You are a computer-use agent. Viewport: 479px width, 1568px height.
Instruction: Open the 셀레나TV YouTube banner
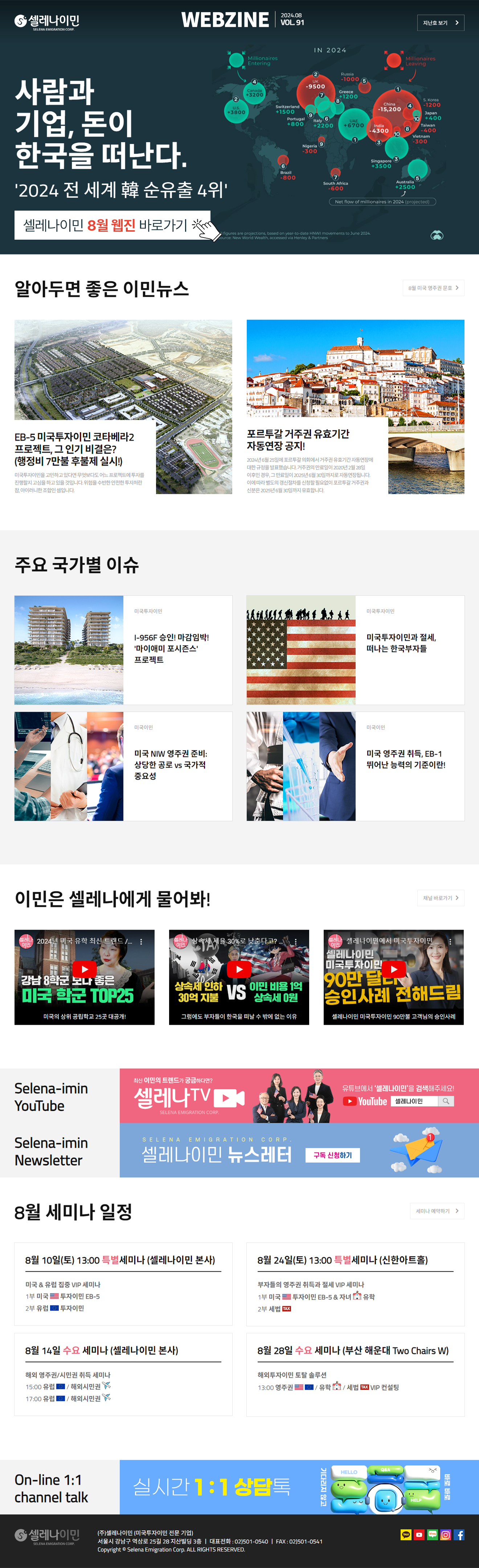(299, 1096)
